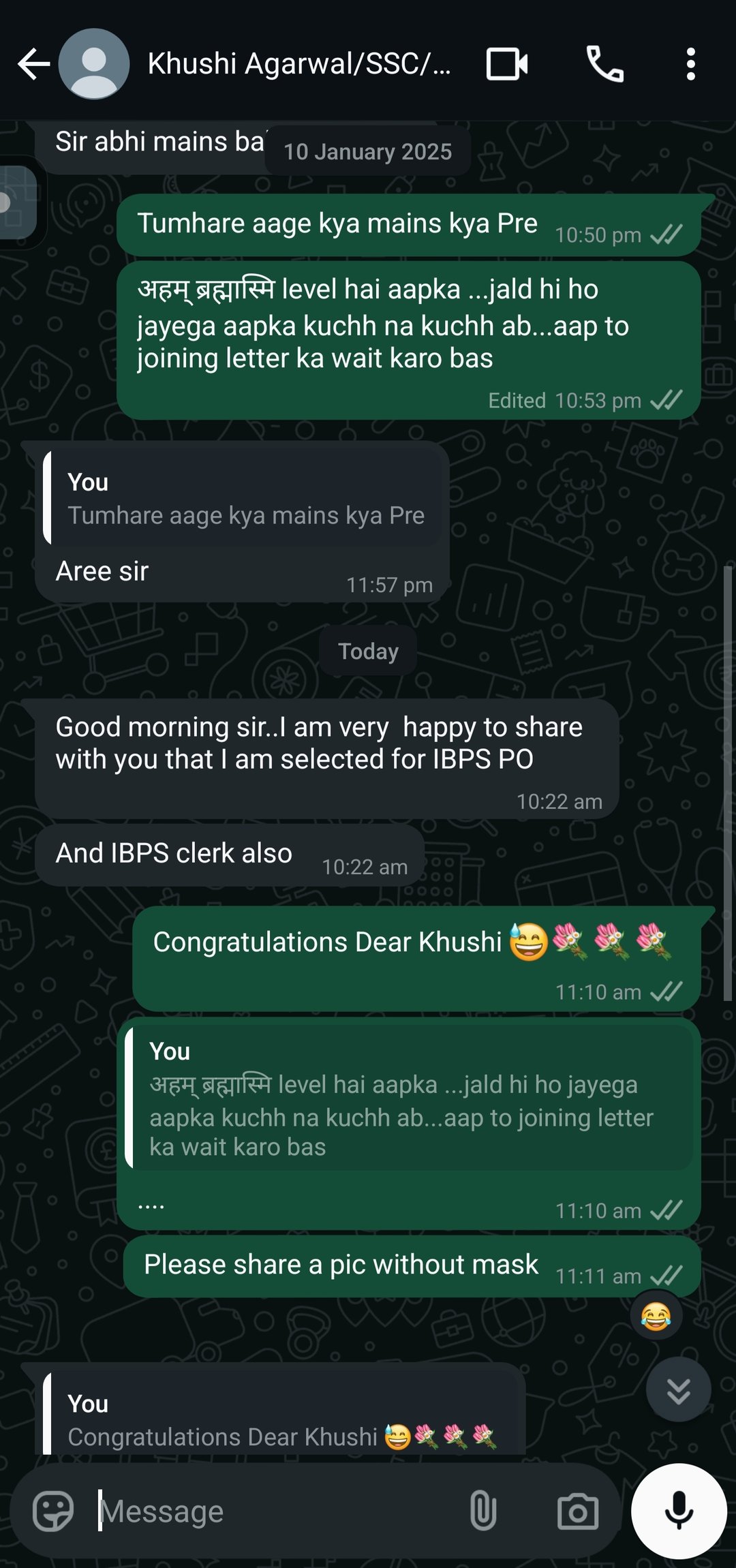Image resolution: width=736 pixels, height=1568 pixels.
Task: Start a voice call with Khushi
Action: click(x=605, y=64)
